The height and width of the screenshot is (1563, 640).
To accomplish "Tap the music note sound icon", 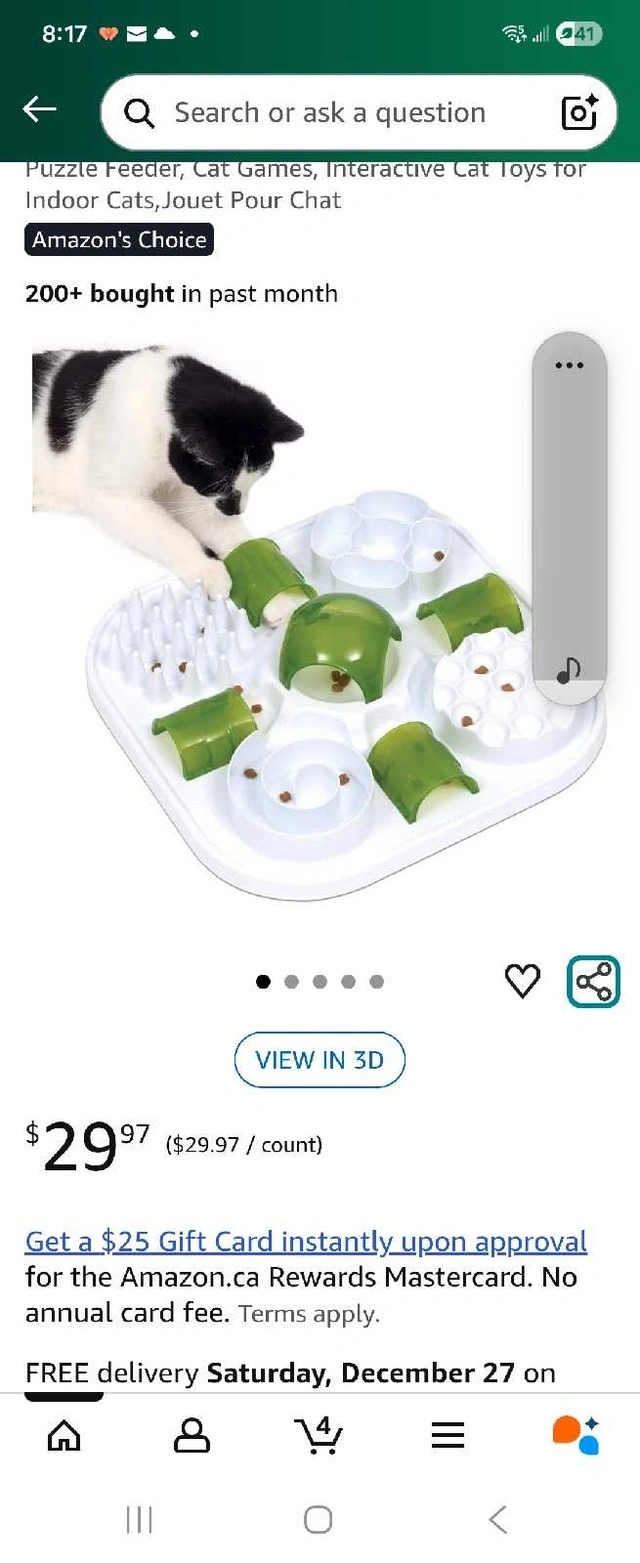I will tap(568, 669).
